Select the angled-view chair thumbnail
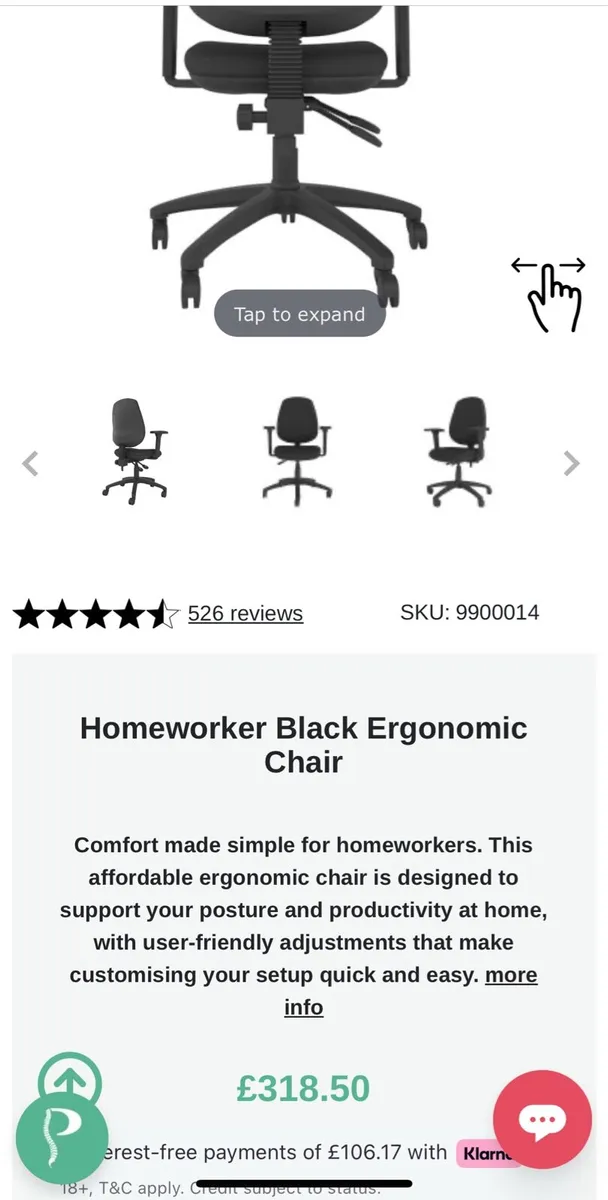This screenshot has height=1200, width=608. (457, 449)
